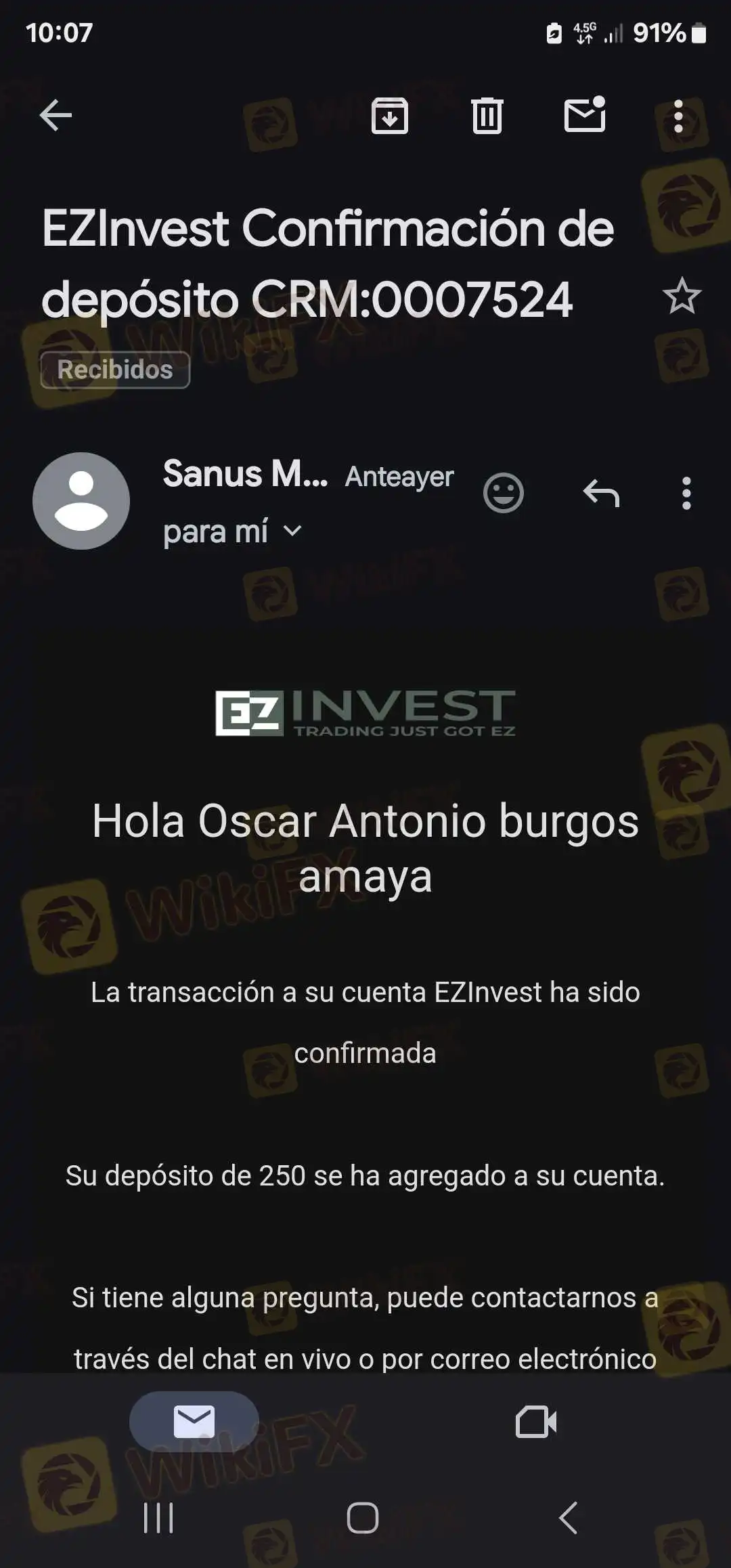
Task: Delete this email with the trash icon
Action: [487, 116]
